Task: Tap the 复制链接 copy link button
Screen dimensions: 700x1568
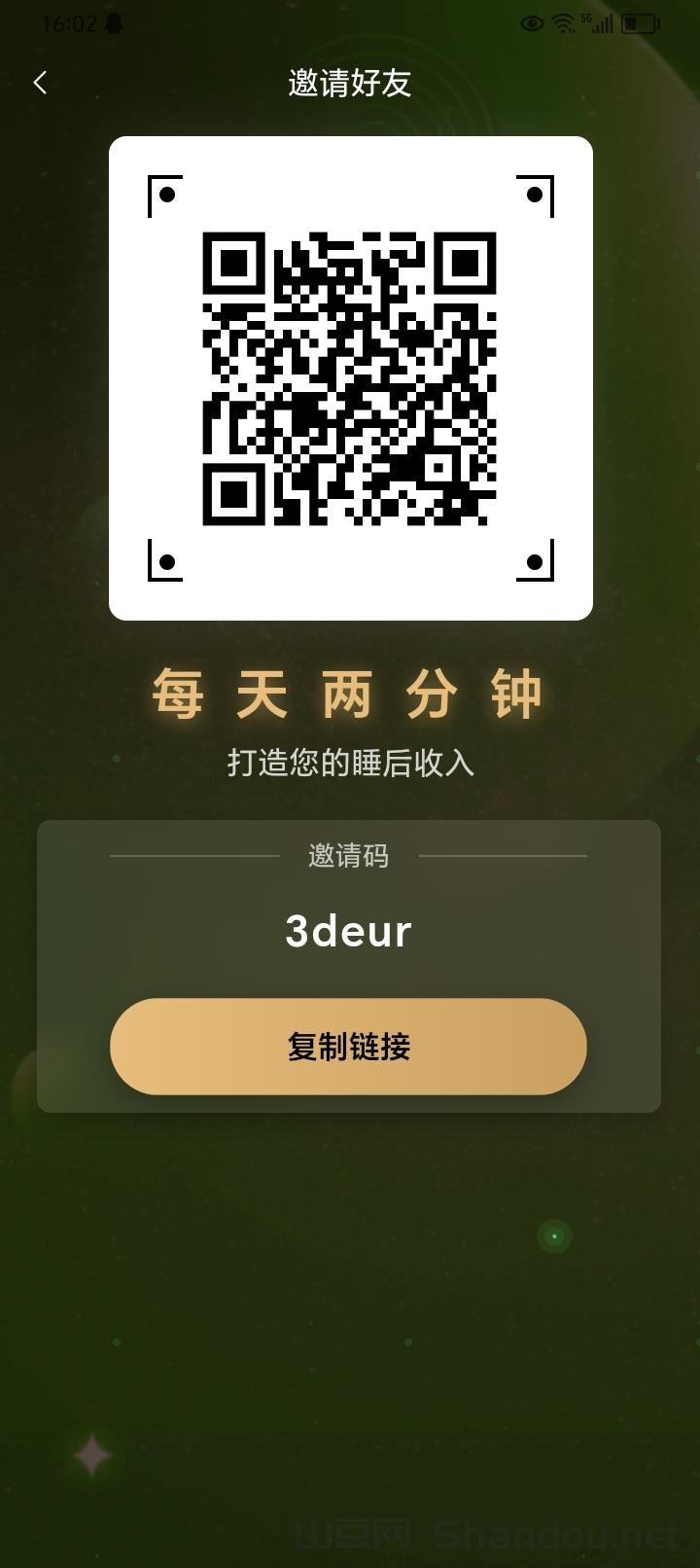Action: pos(349,1047)
